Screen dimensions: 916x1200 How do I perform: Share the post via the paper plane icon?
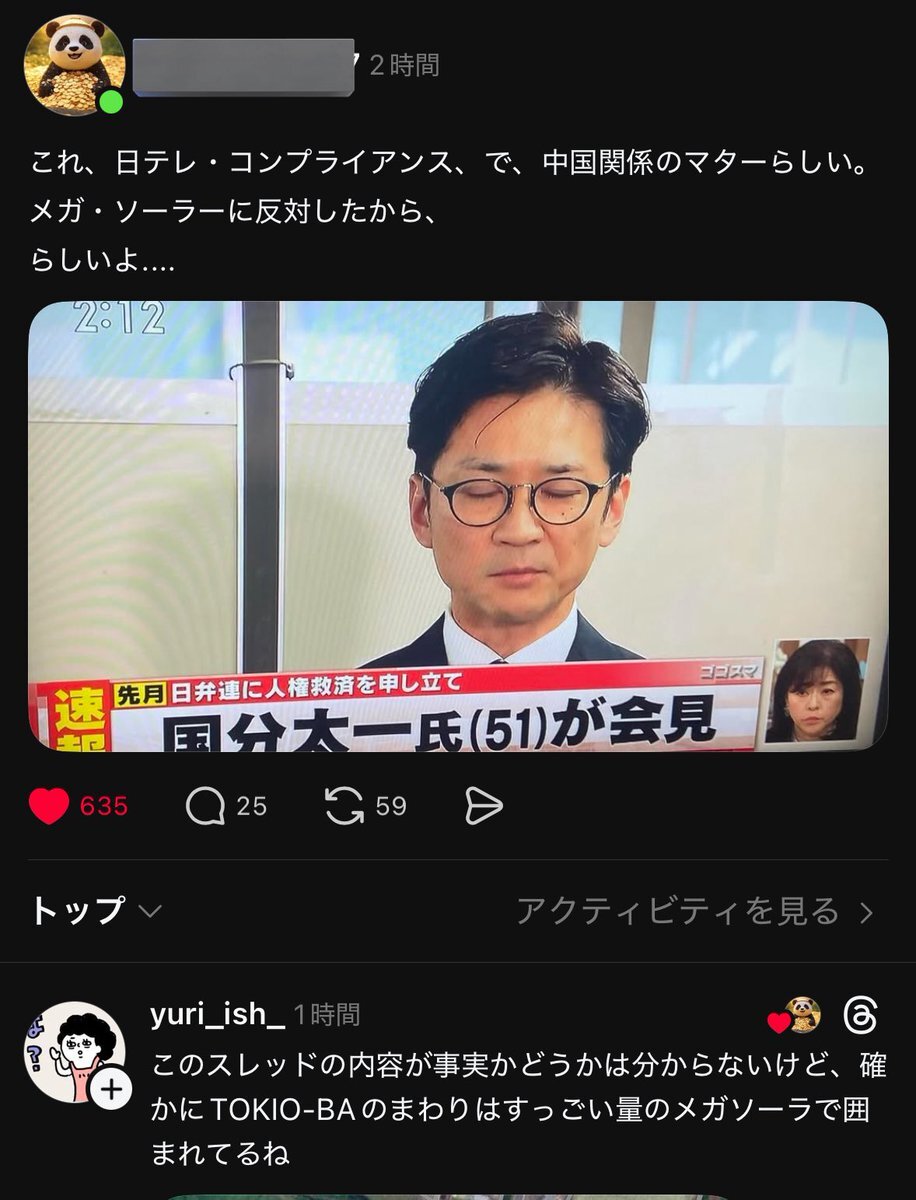(484, 806)
